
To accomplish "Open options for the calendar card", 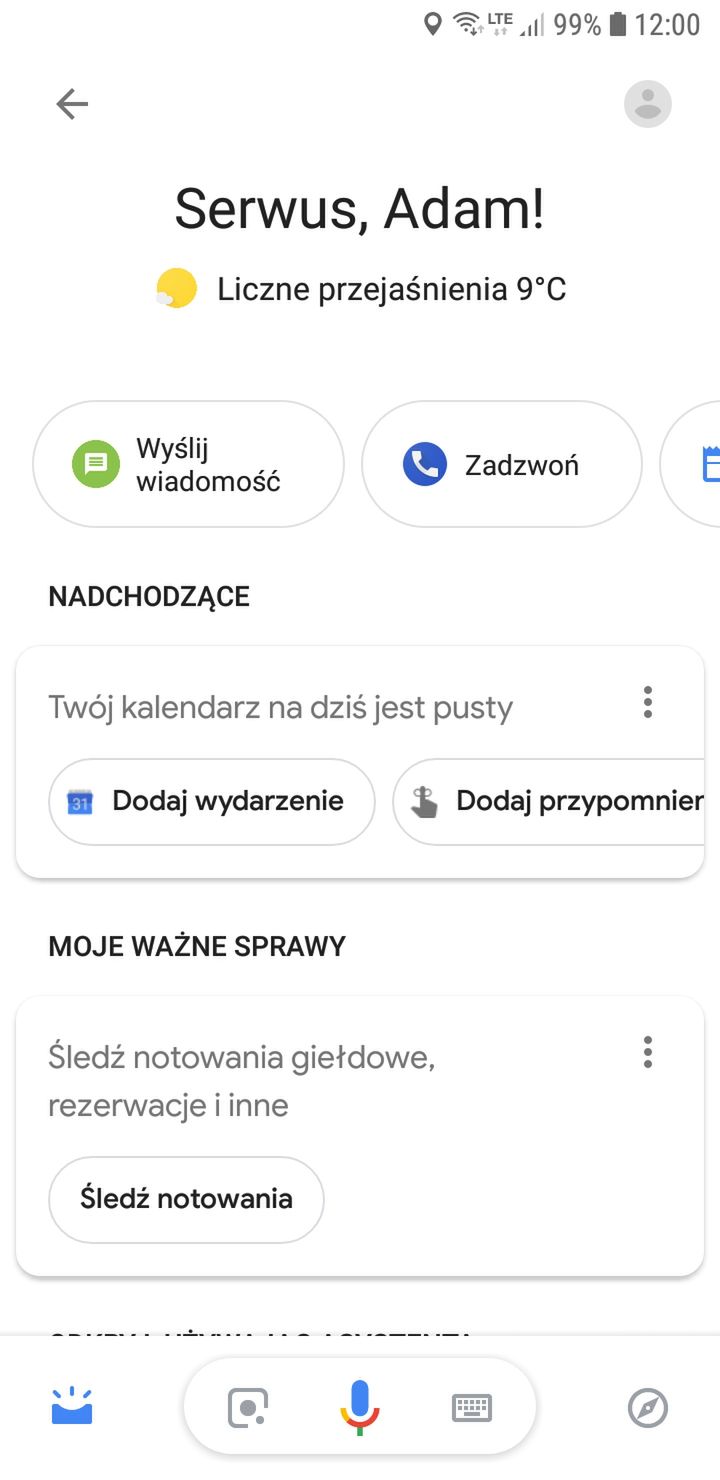I will [648, 703].
